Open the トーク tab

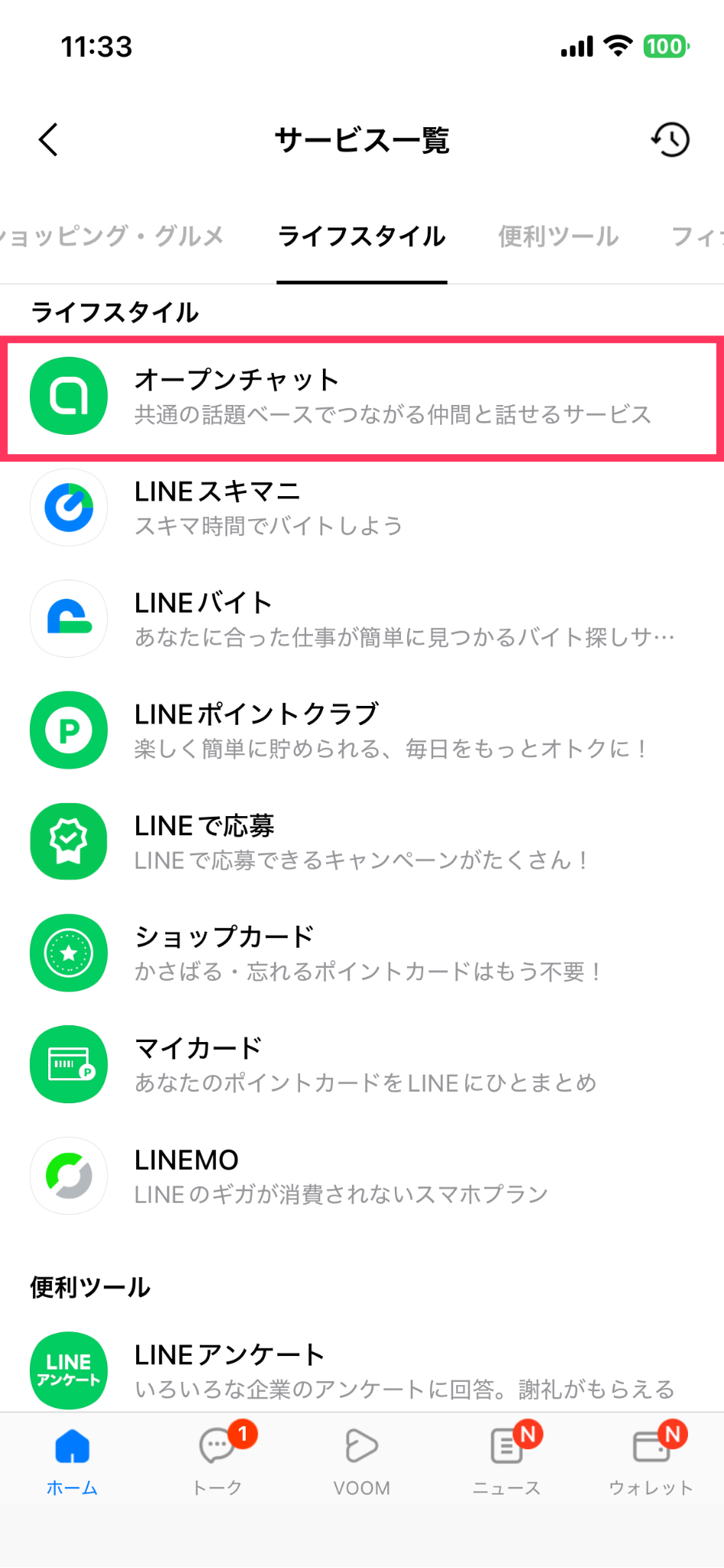pos(217,1461)
